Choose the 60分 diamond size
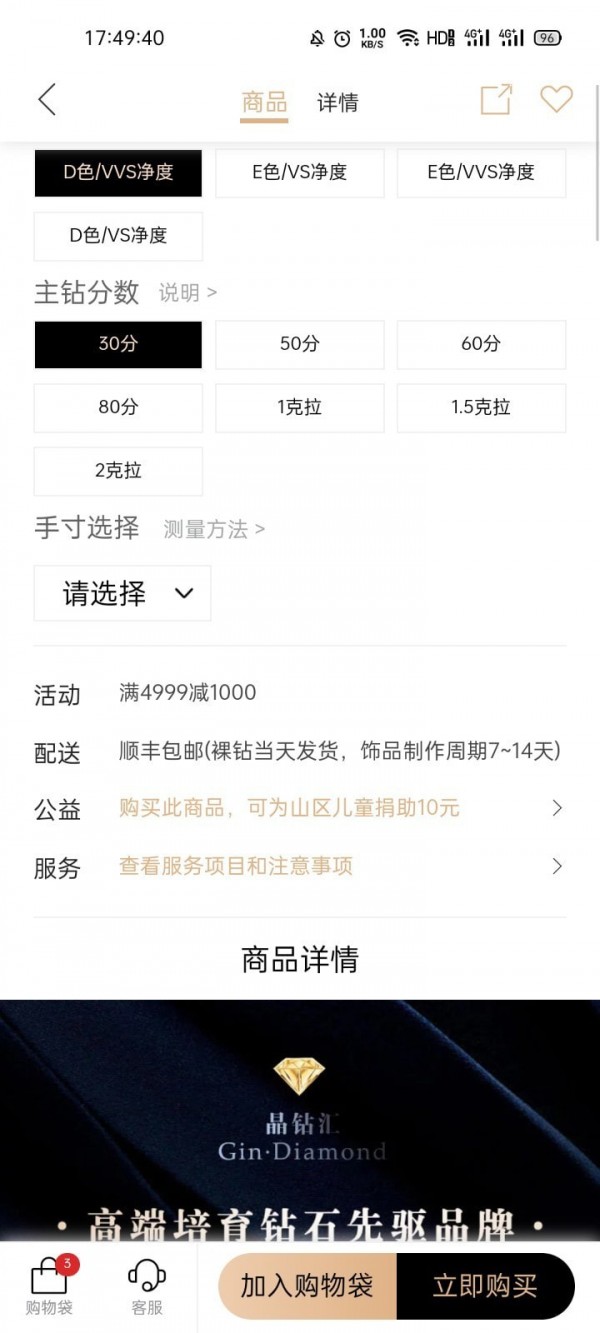This screenshot has width=600, height=1333. [x=481, y=344]
